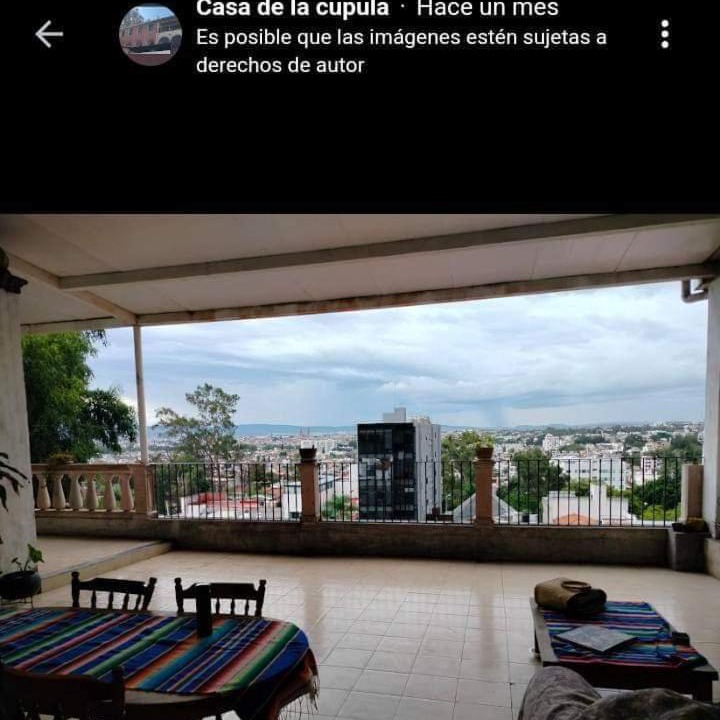Open the three-dot overflow menu

[x=664, y=34]
